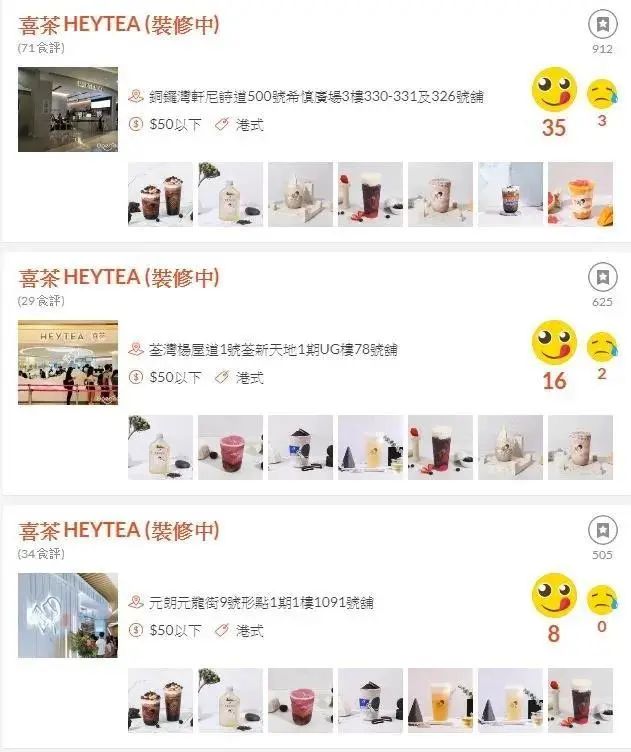Open the first drink photo of 銅鑼灣 HEYTEA
Viewport: 631px width, 752px height.
160,194
